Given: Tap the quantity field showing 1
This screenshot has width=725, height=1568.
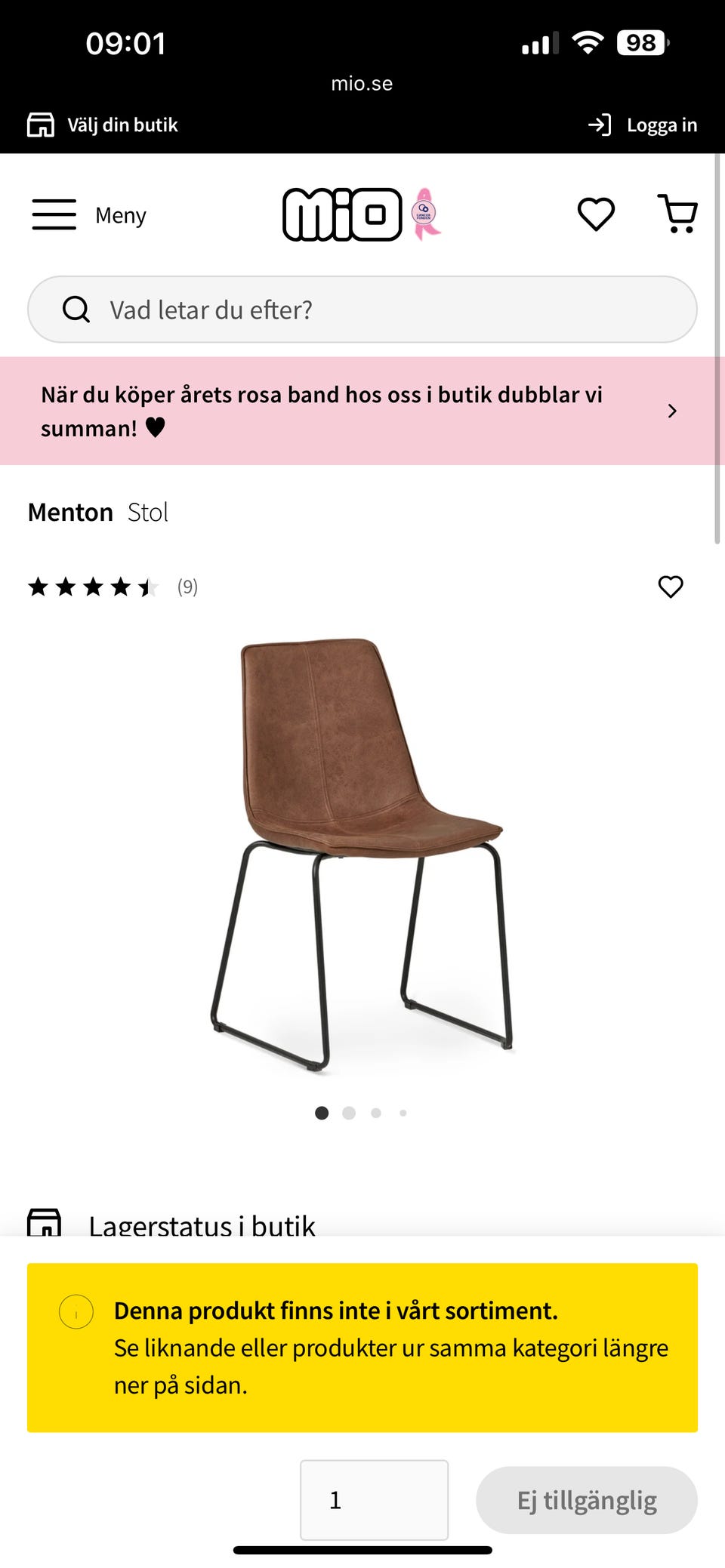Looking at the screenshot, I should click(x=374, y=1499).
